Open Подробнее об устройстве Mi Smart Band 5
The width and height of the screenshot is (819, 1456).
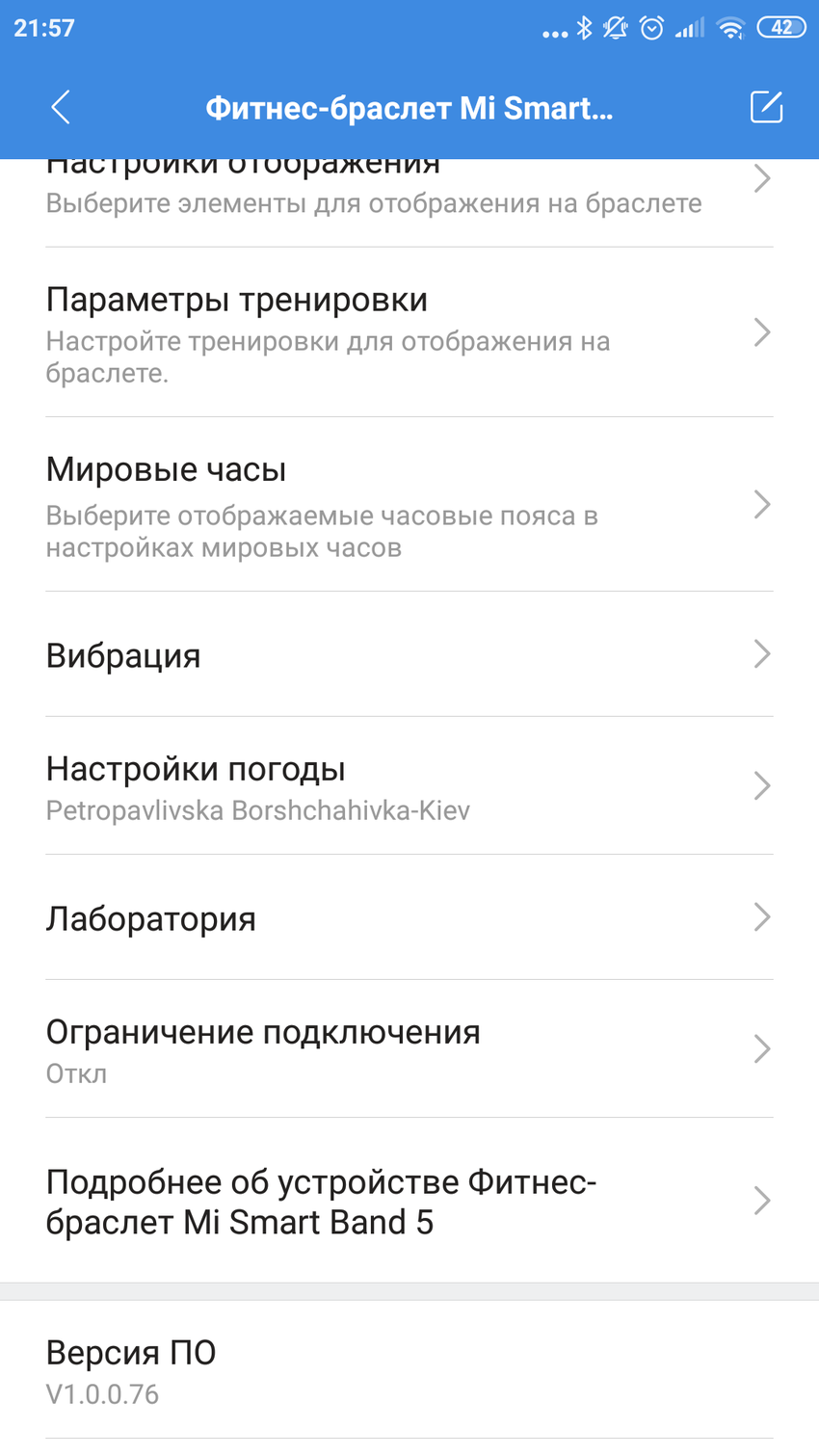409,1202
